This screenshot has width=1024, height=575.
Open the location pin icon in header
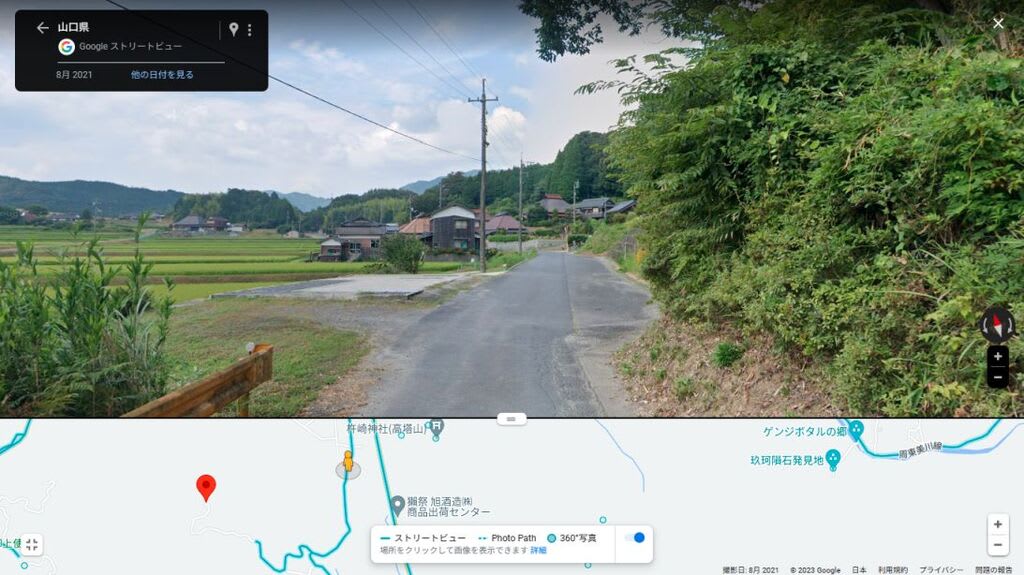[234, 30]
